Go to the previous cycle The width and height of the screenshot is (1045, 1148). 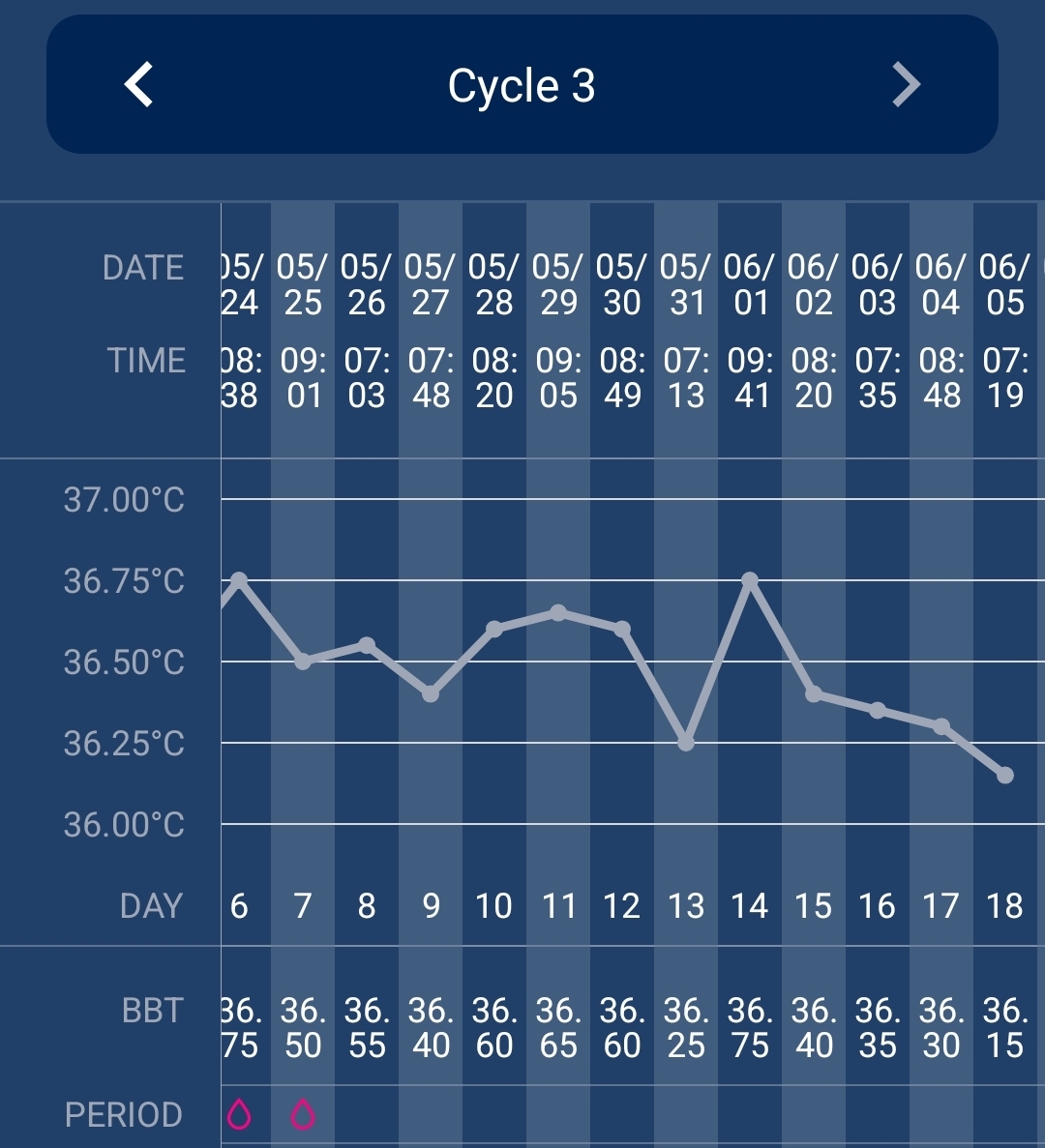coord(139,85)
